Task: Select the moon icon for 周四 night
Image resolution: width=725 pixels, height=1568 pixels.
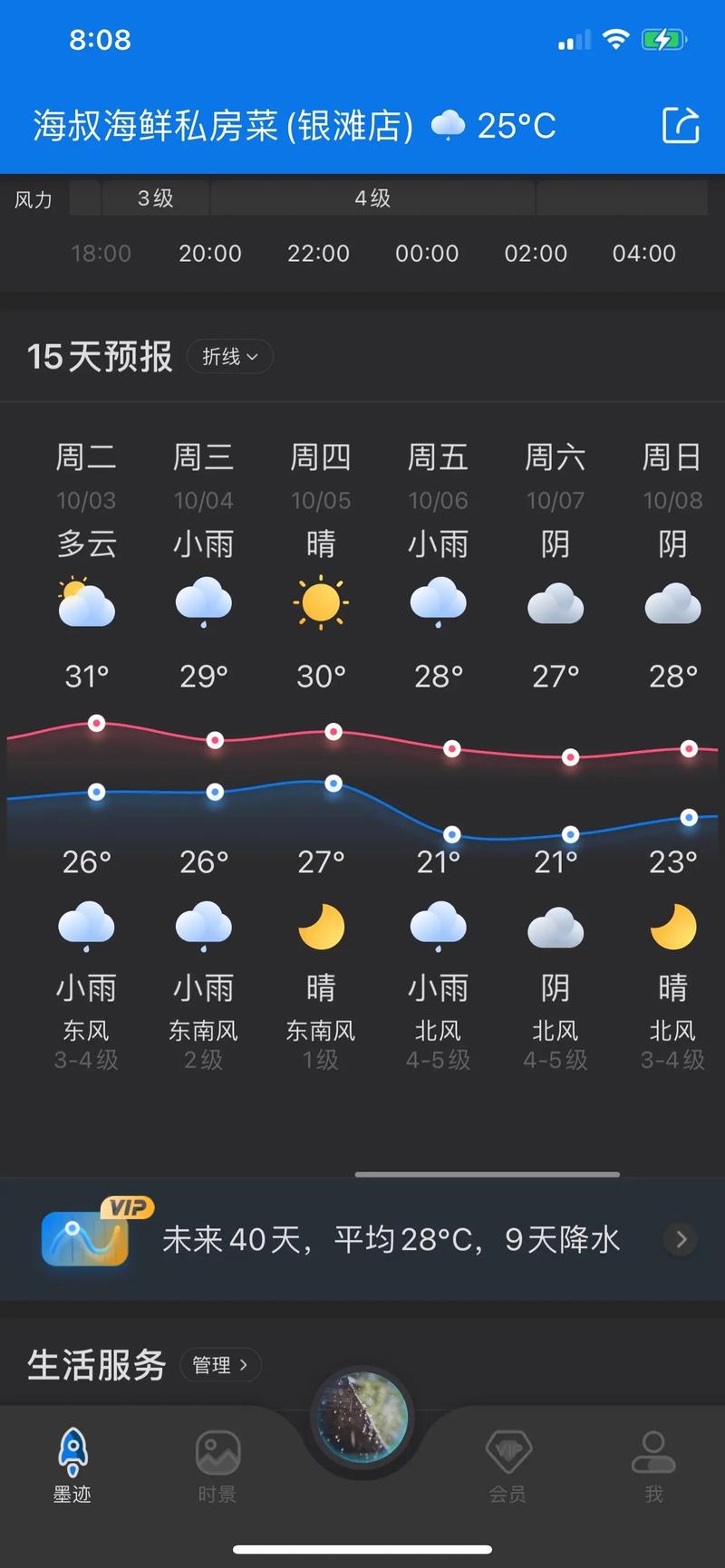Action: (x=321, y=924)
